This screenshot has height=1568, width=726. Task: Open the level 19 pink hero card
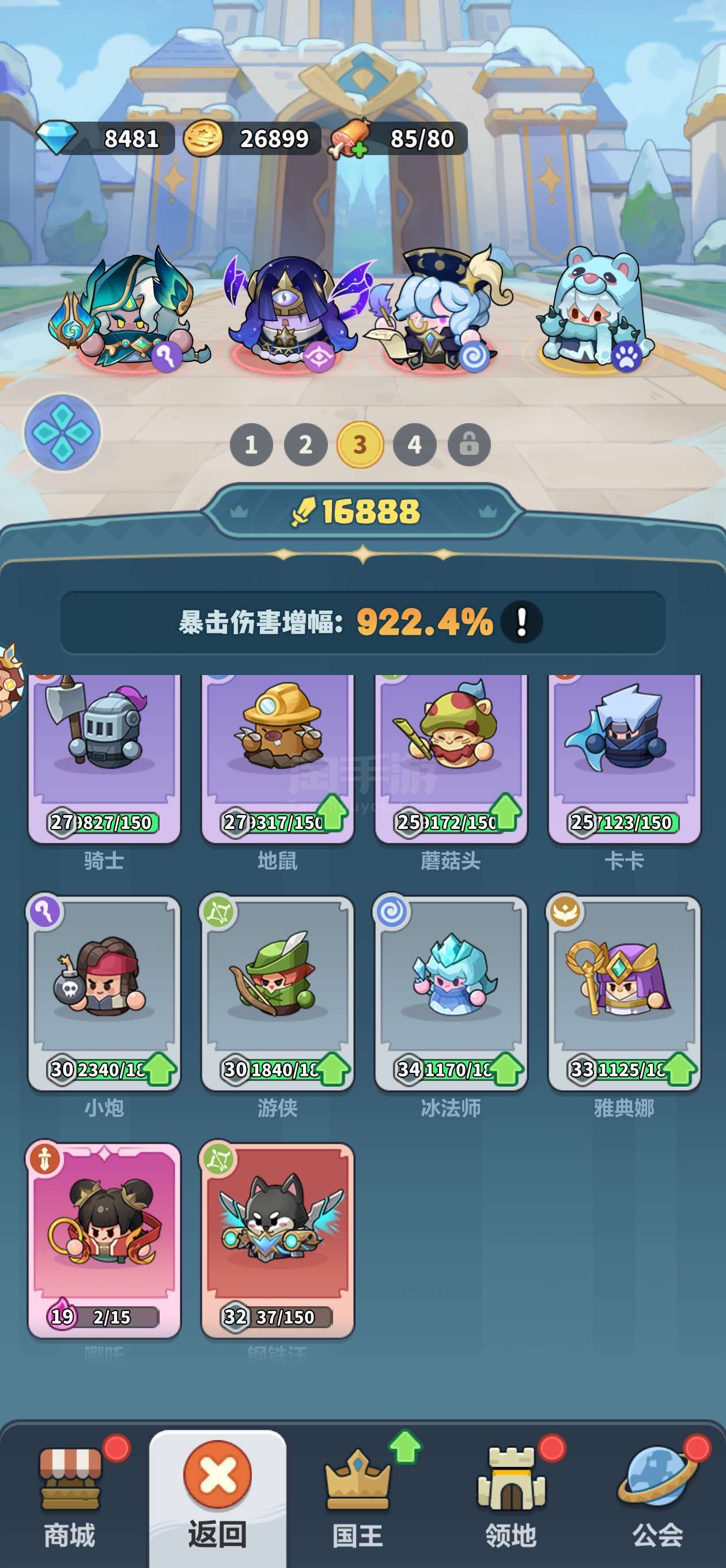click(104, 1241)
